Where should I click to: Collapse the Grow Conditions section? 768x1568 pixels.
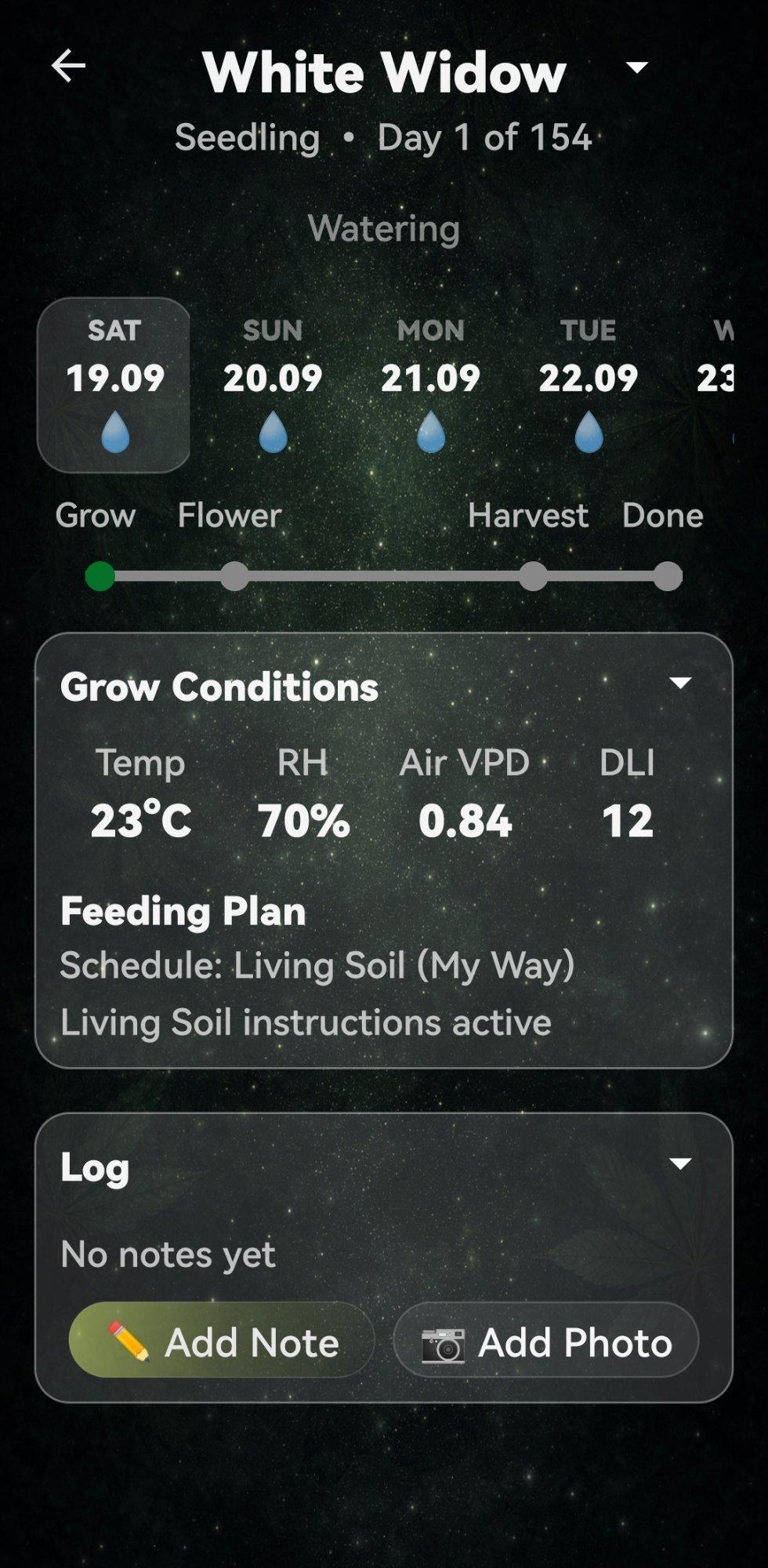pyautogui.click(x=680, y=683)
